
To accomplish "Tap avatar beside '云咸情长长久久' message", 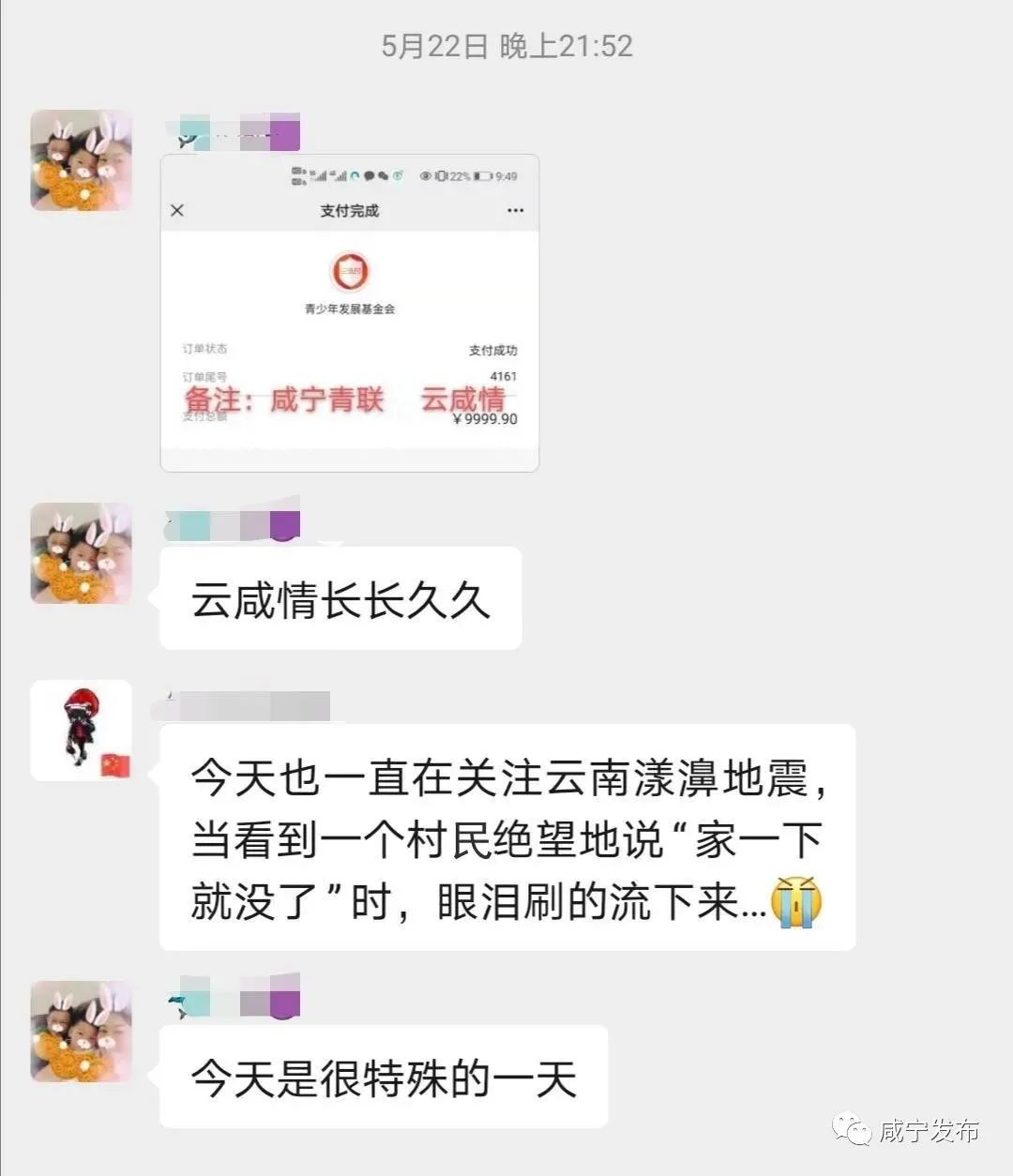I will [x=81, y=553].
